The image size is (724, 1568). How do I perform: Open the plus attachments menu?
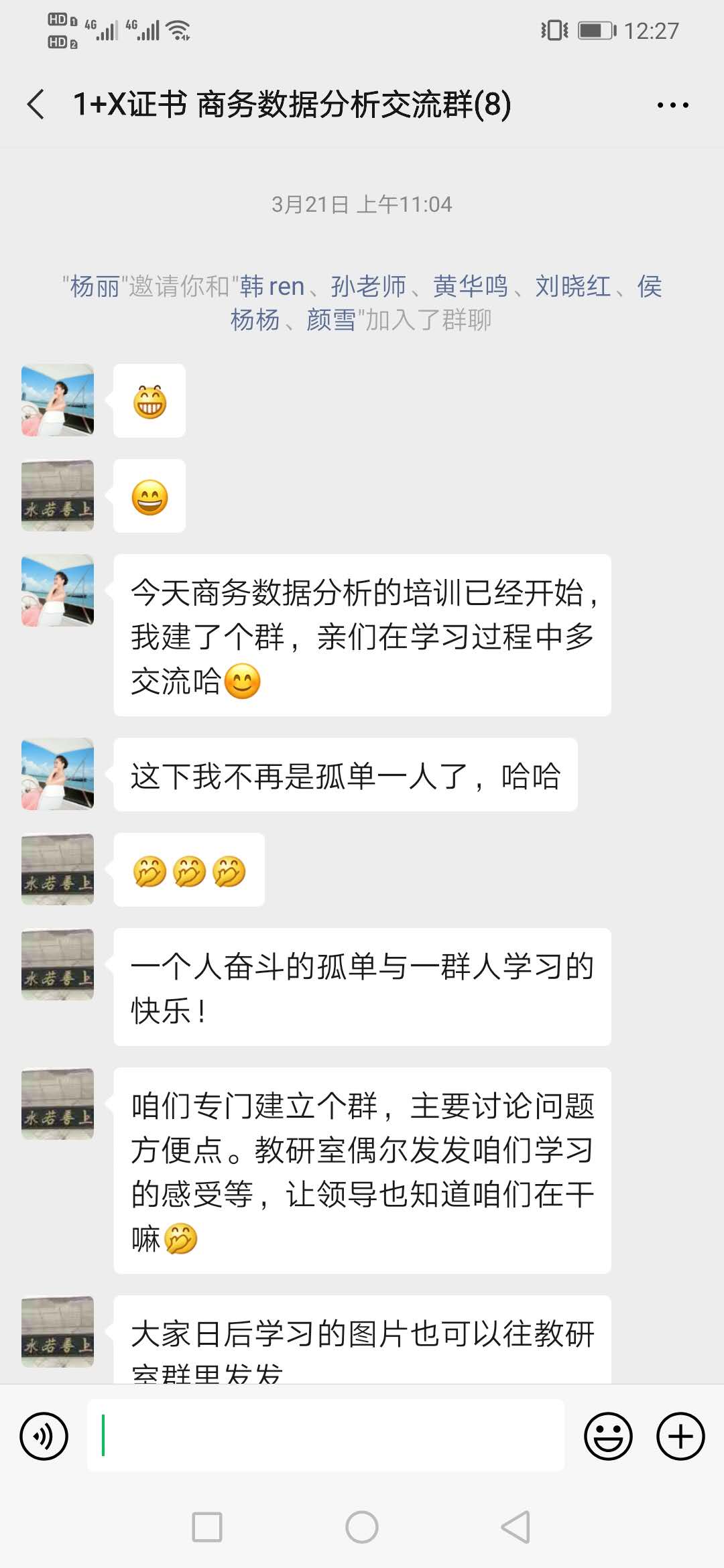click(x=680, y=1436)
